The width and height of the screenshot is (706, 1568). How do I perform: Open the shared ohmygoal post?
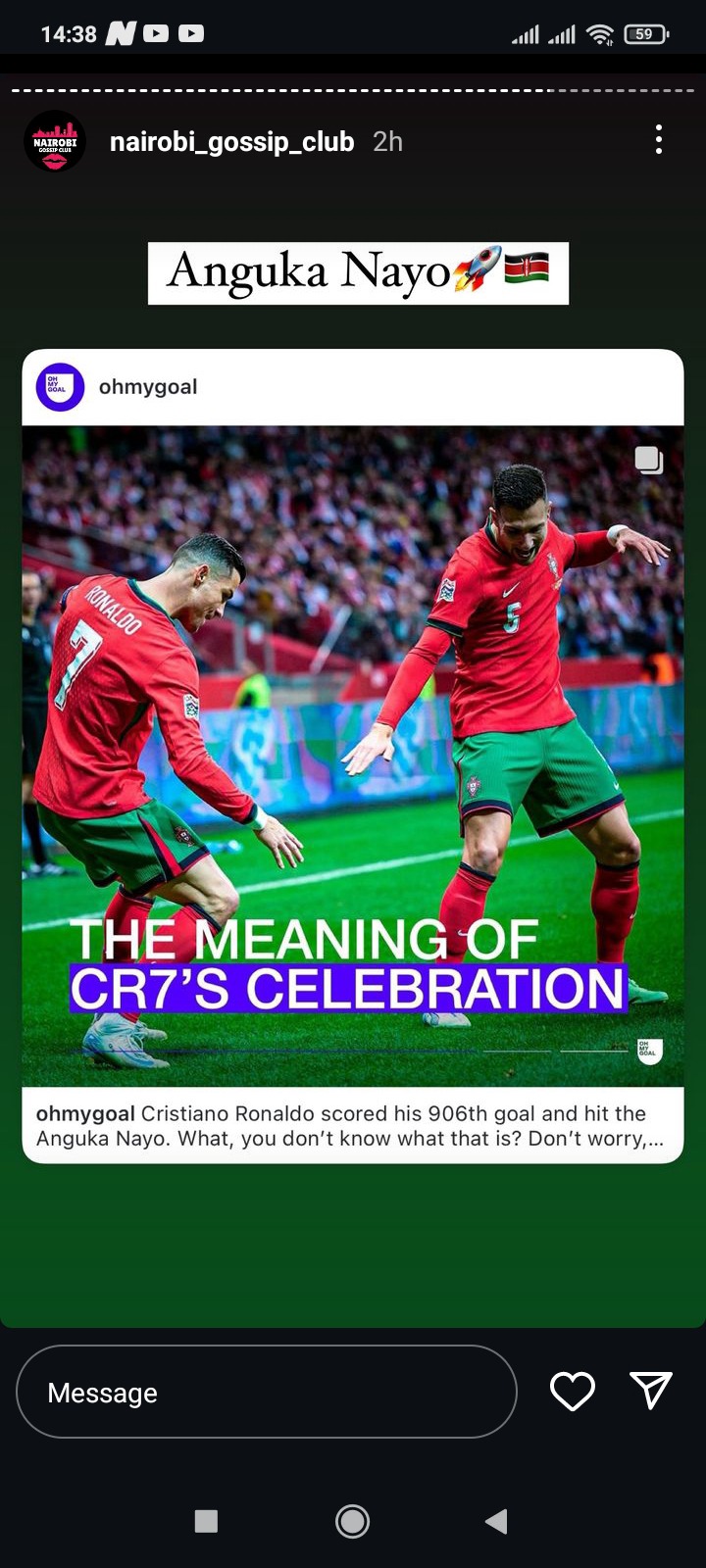coord(353,755)
